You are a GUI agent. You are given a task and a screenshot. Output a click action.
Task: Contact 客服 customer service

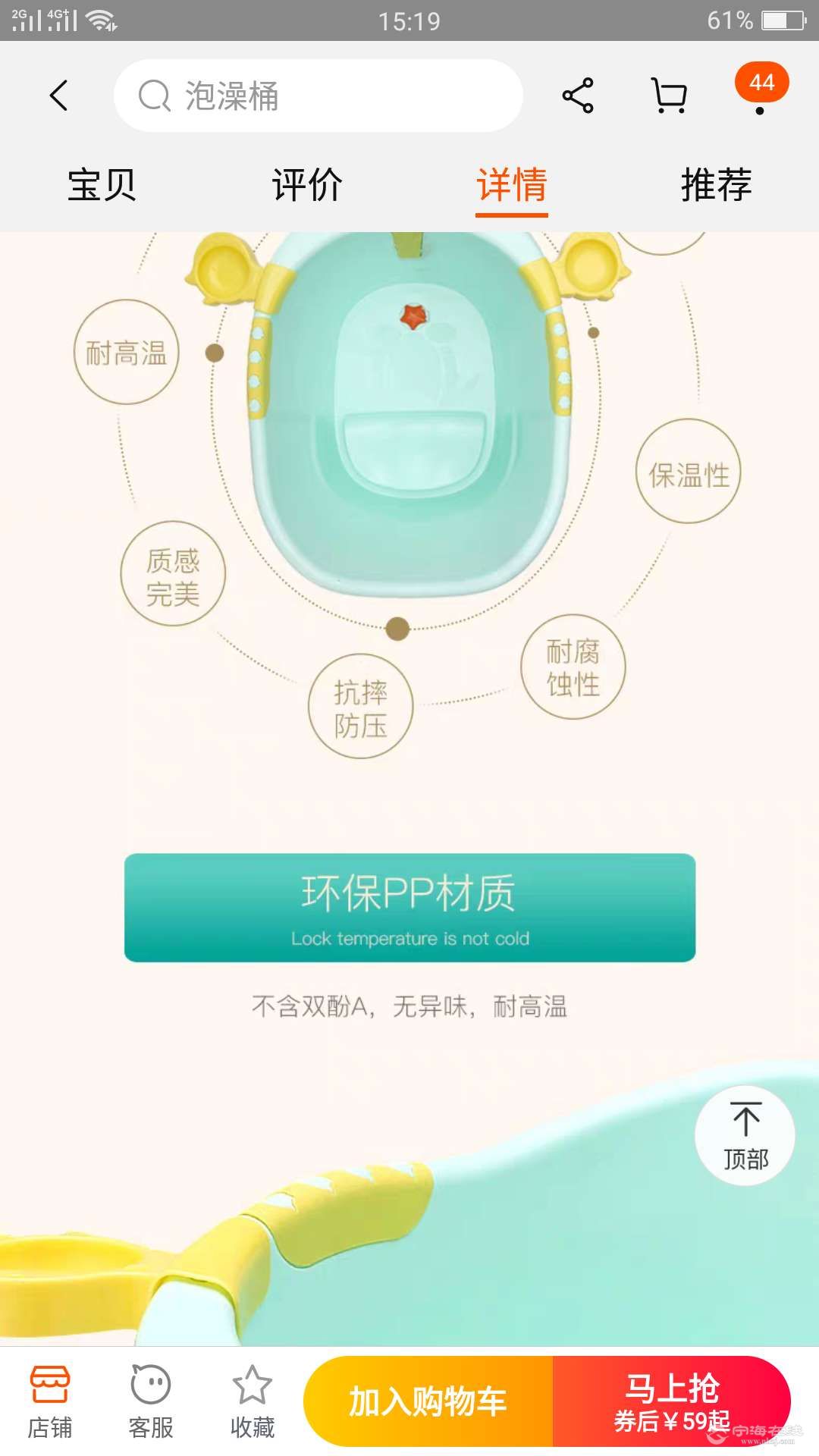151,1401
